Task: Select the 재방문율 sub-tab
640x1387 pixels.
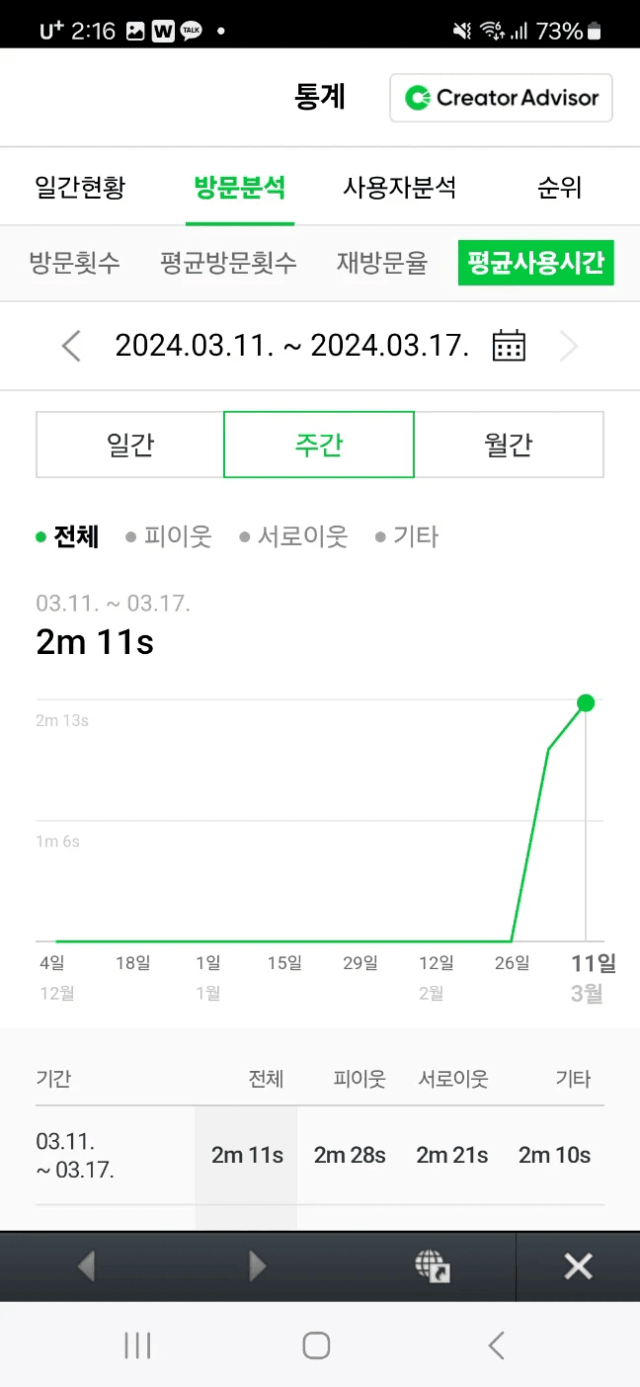Action: tap(382, 263)
